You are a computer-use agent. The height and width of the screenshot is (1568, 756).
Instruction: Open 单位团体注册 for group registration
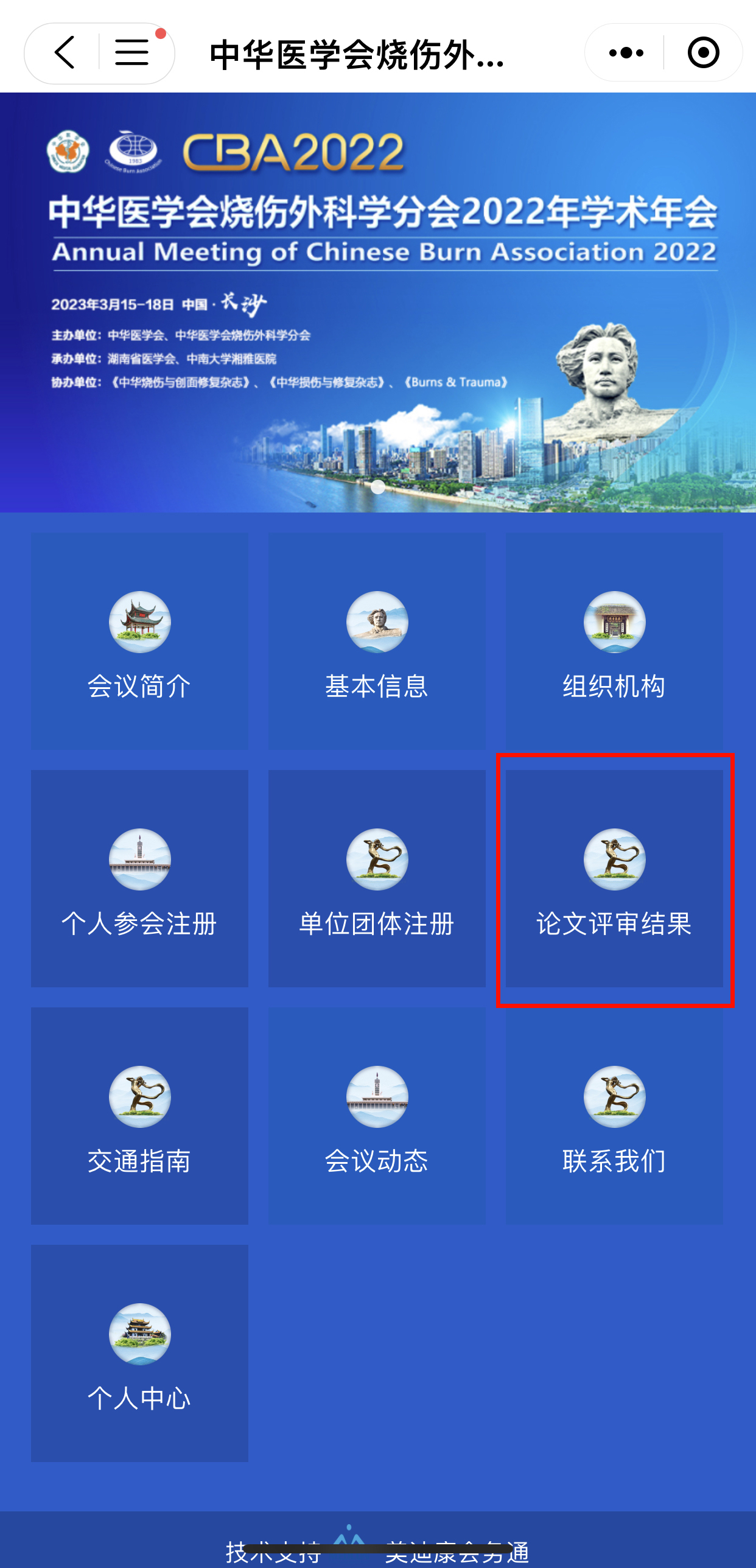point(377,878)
